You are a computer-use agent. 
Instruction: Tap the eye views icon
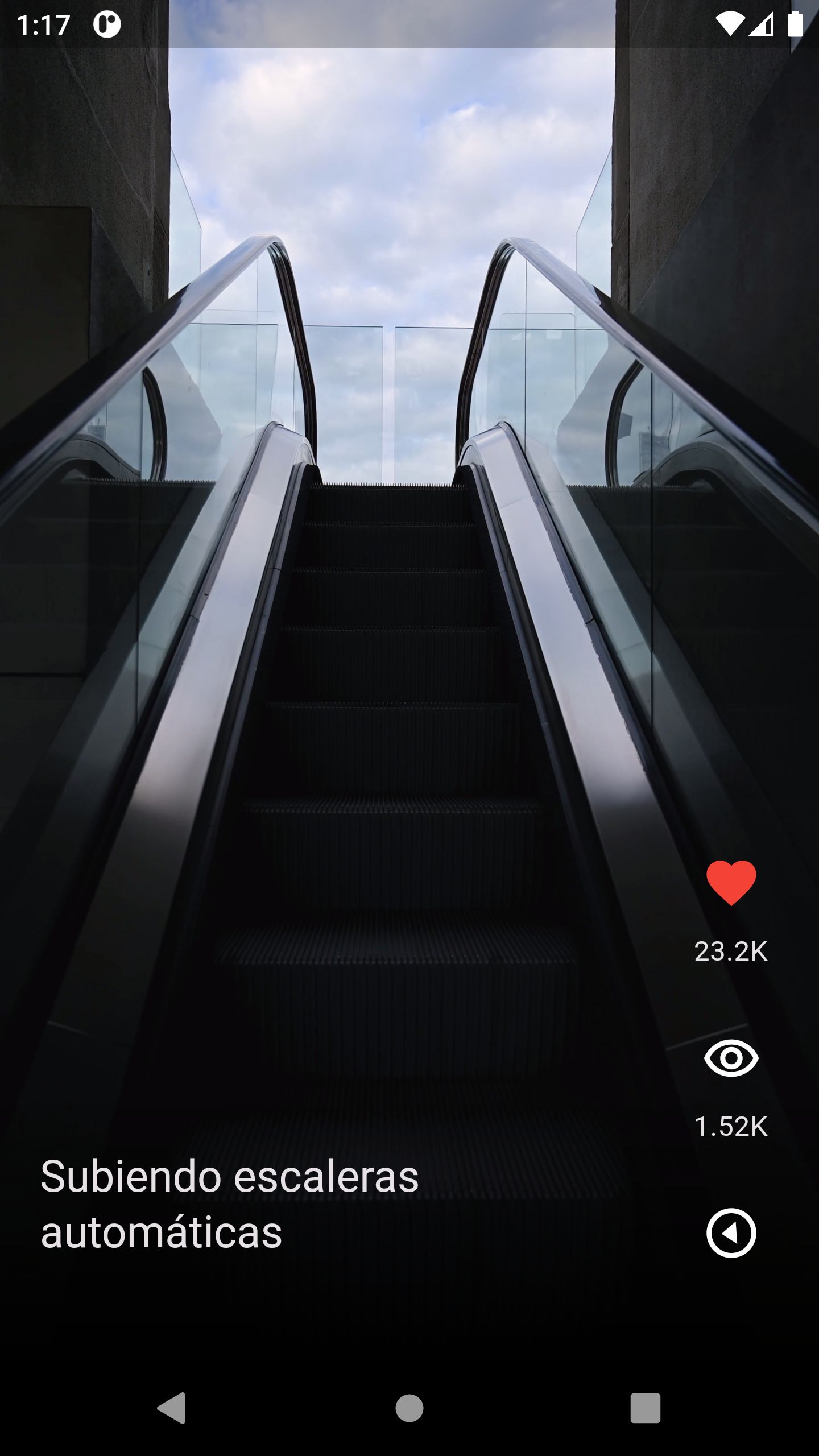pyautogui.click(x=731, y=1058)
